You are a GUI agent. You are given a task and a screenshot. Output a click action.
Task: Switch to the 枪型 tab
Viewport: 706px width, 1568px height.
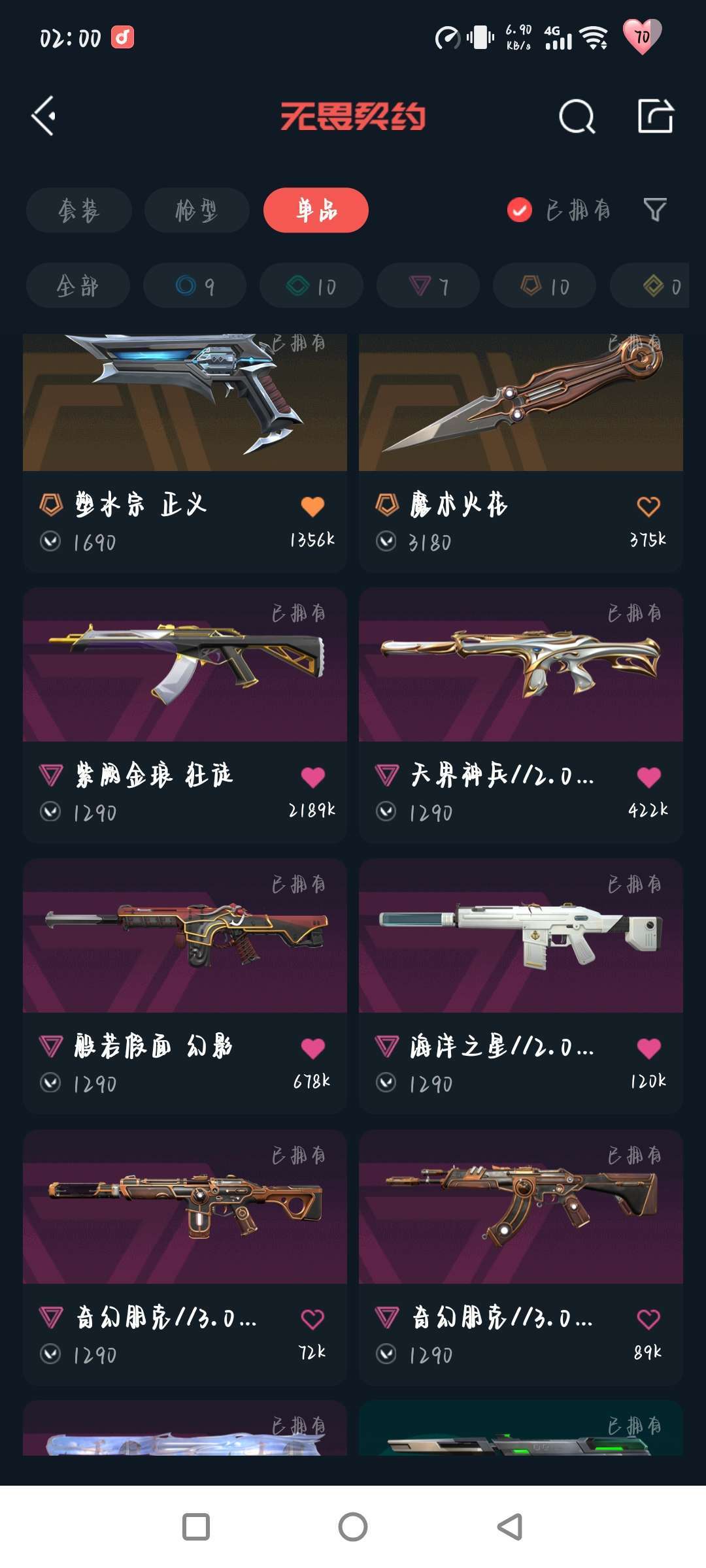point(197,210)
